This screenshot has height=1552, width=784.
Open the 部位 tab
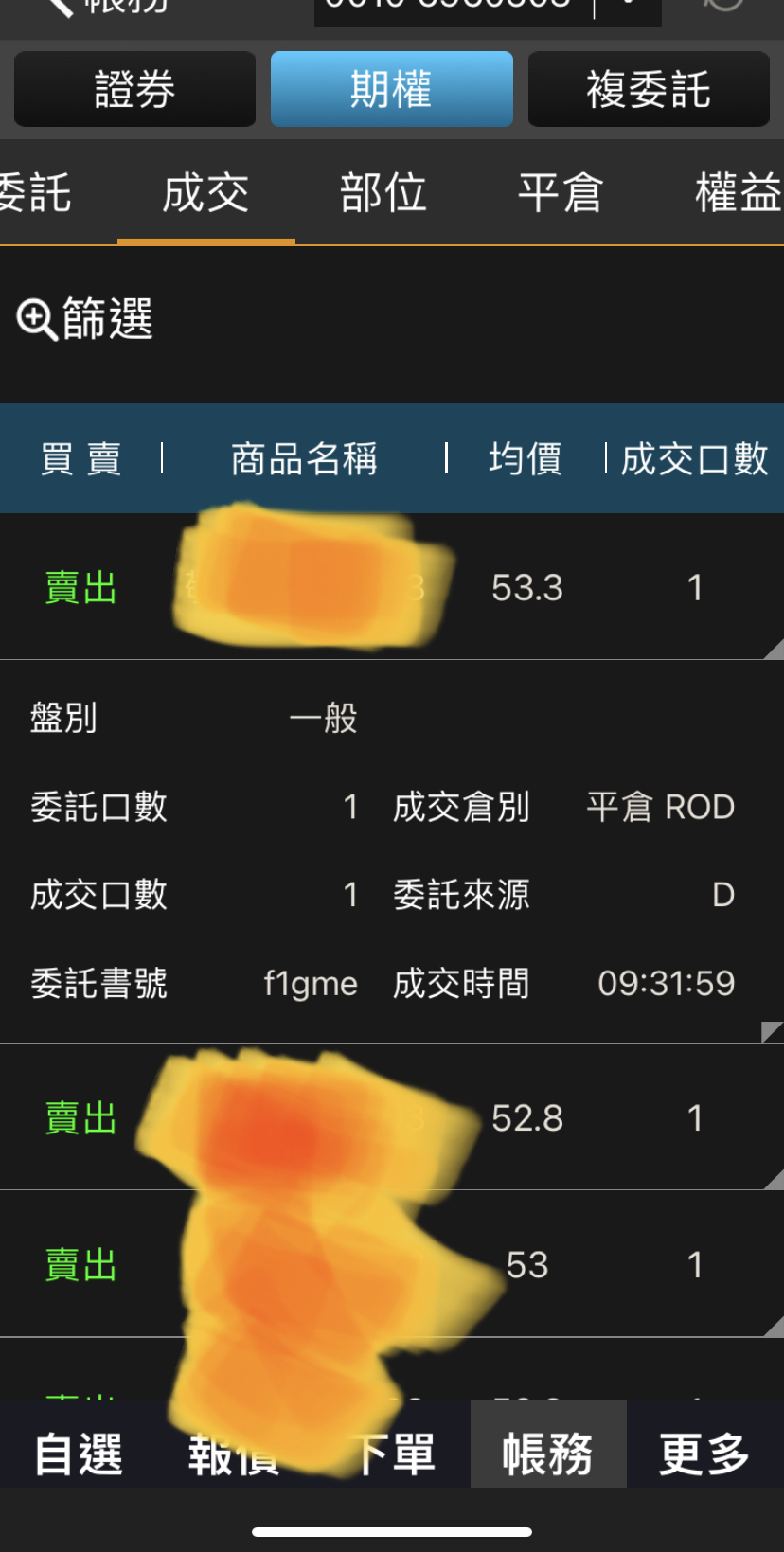[x=383, y=193]
